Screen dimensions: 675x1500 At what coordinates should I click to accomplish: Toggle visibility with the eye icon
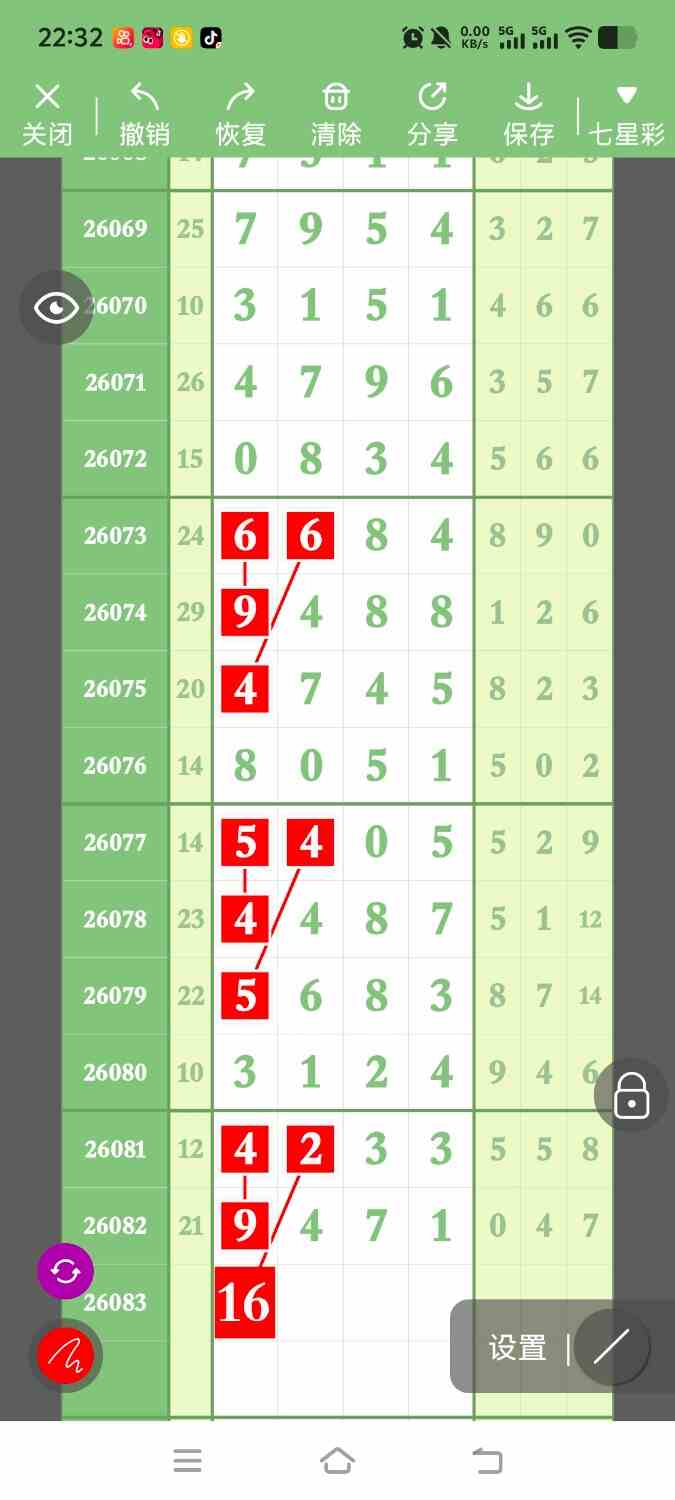tap(56, 307)
